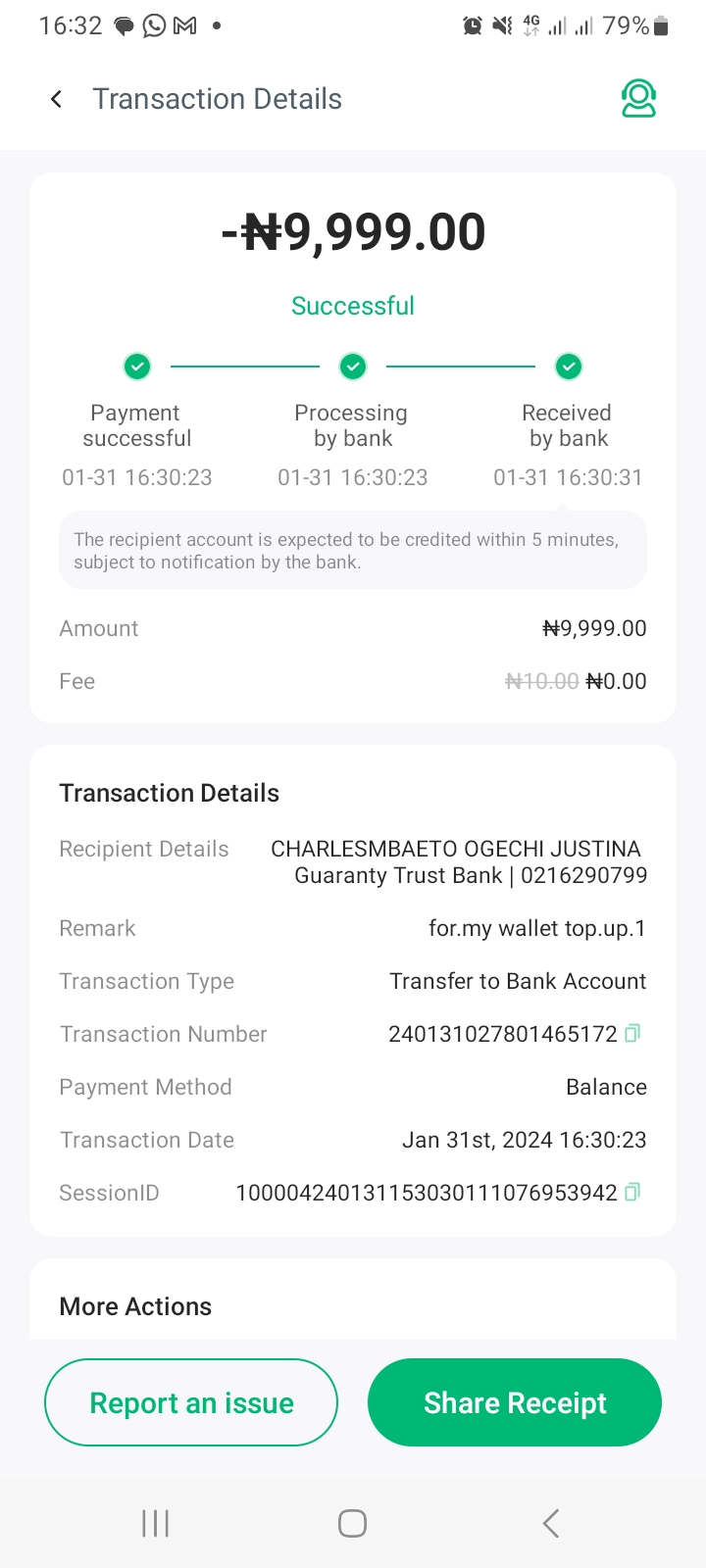706x1568 pixels.
Task: Go to the home screen
Action: pos(352,1523)
